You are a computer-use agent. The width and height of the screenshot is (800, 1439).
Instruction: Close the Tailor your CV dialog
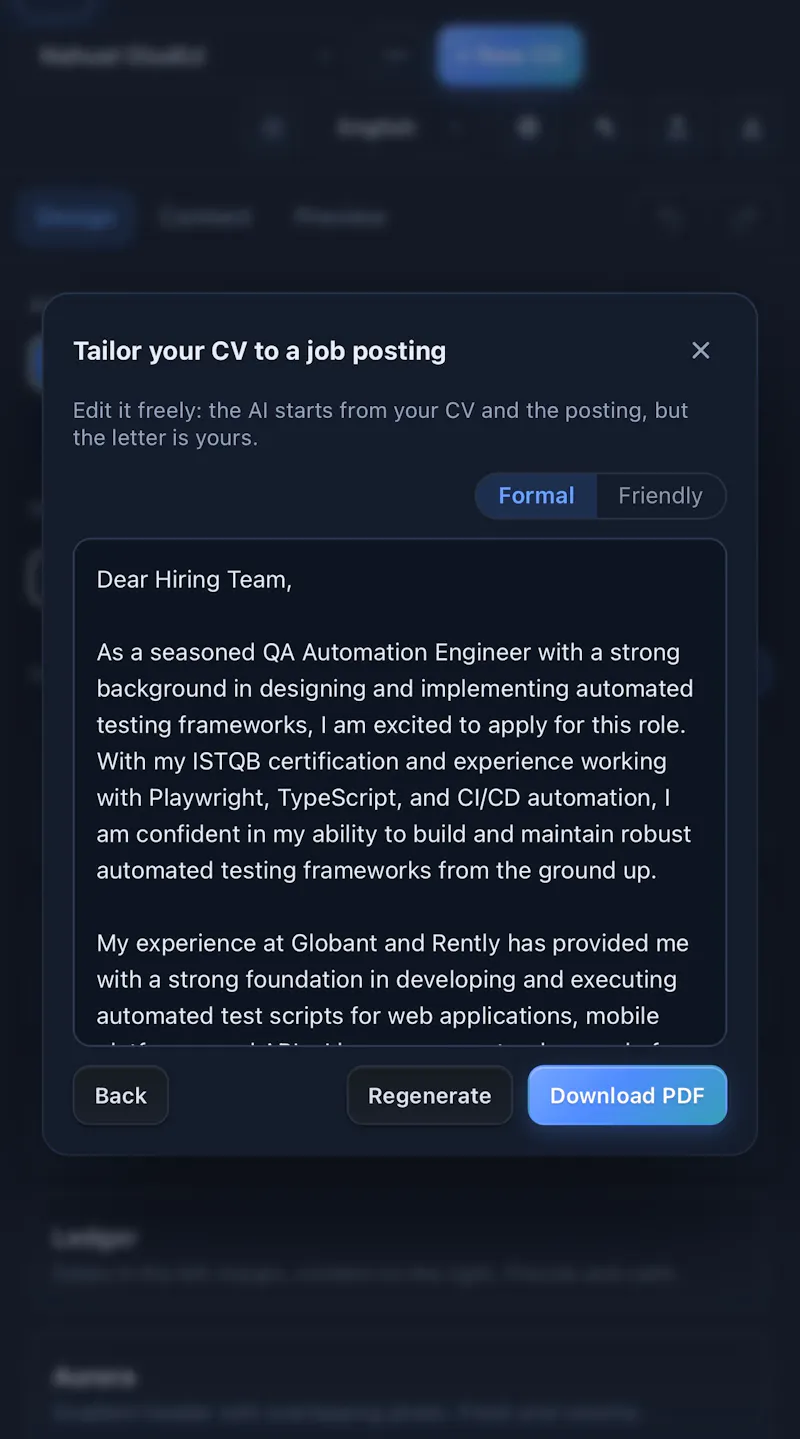click(x=700, y=351)
